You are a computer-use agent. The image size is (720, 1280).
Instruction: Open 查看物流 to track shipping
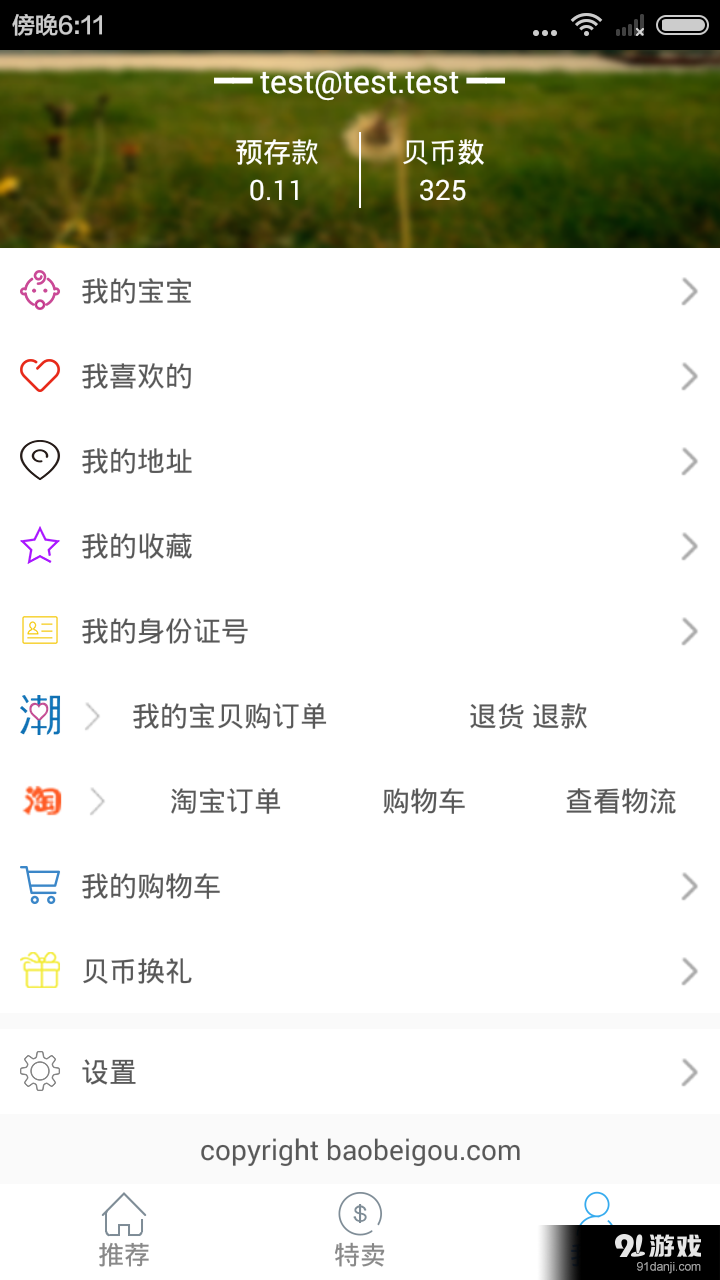pyautogui.click(x=621, y=801)
